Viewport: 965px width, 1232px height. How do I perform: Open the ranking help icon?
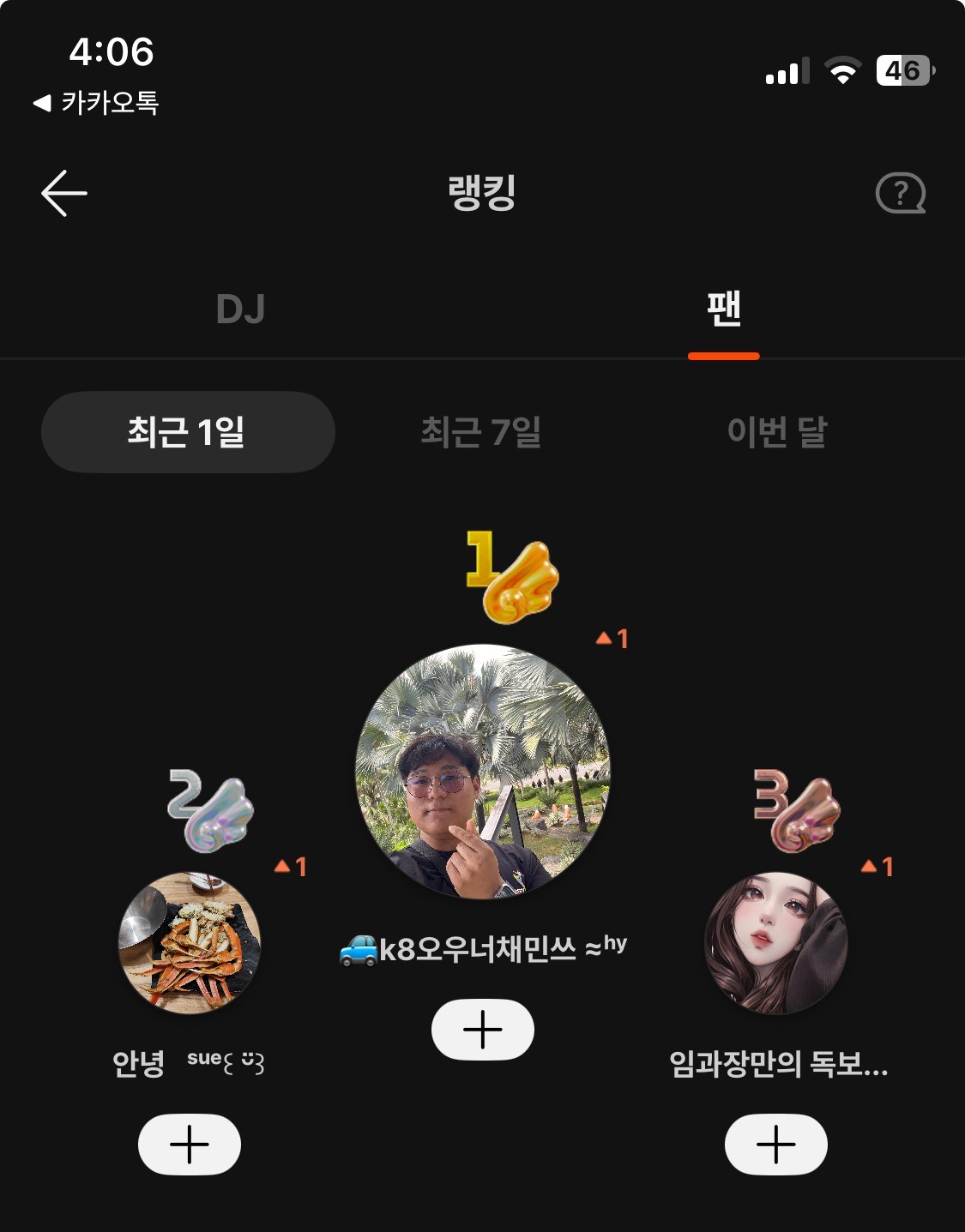(x=900, y=193)
